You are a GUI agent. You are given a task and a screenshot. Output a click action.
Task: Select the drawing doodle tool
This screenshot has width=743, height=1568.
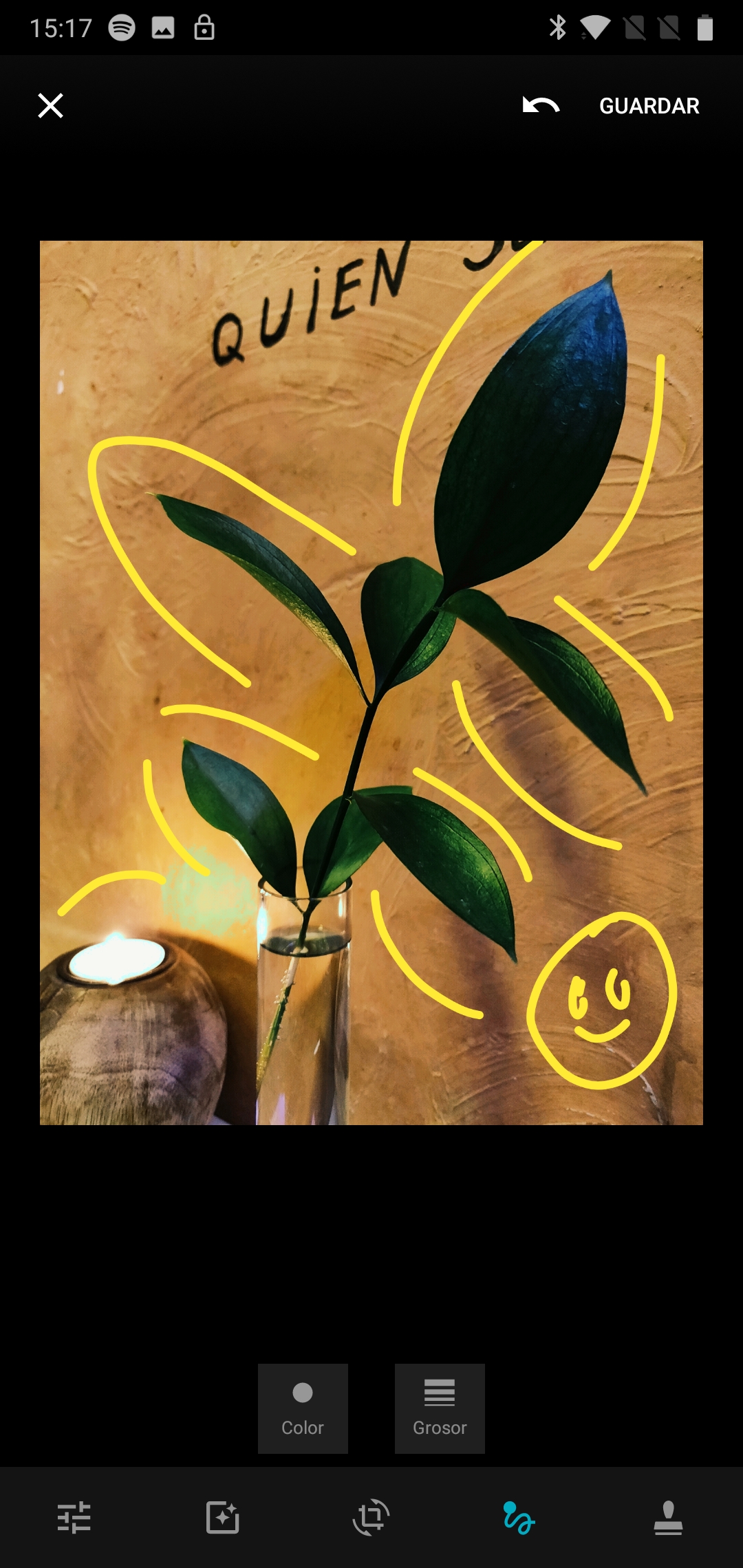pyautogui.click(x=519, y=1517)
